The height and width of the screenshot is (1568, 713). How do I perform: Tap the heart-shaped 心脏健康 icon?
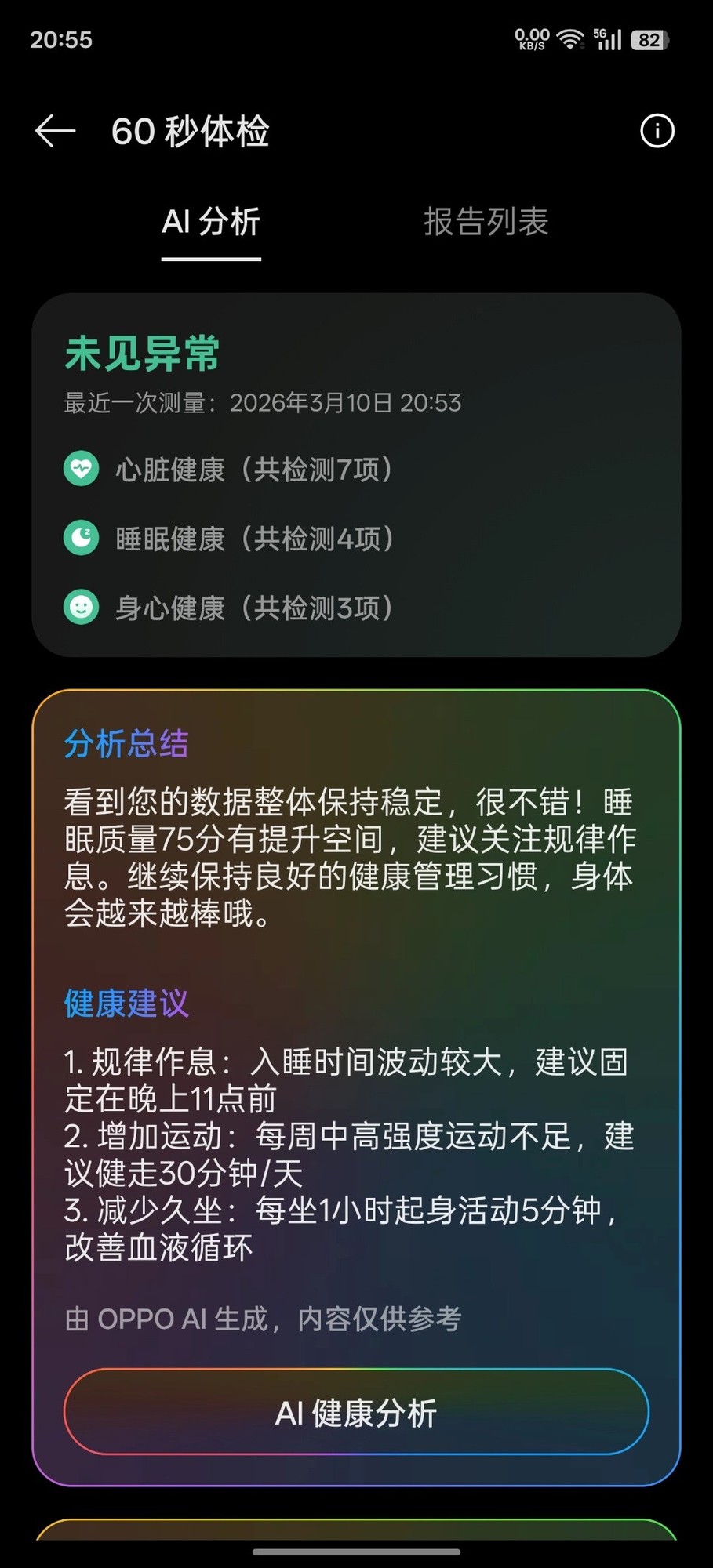coord(81,469)
